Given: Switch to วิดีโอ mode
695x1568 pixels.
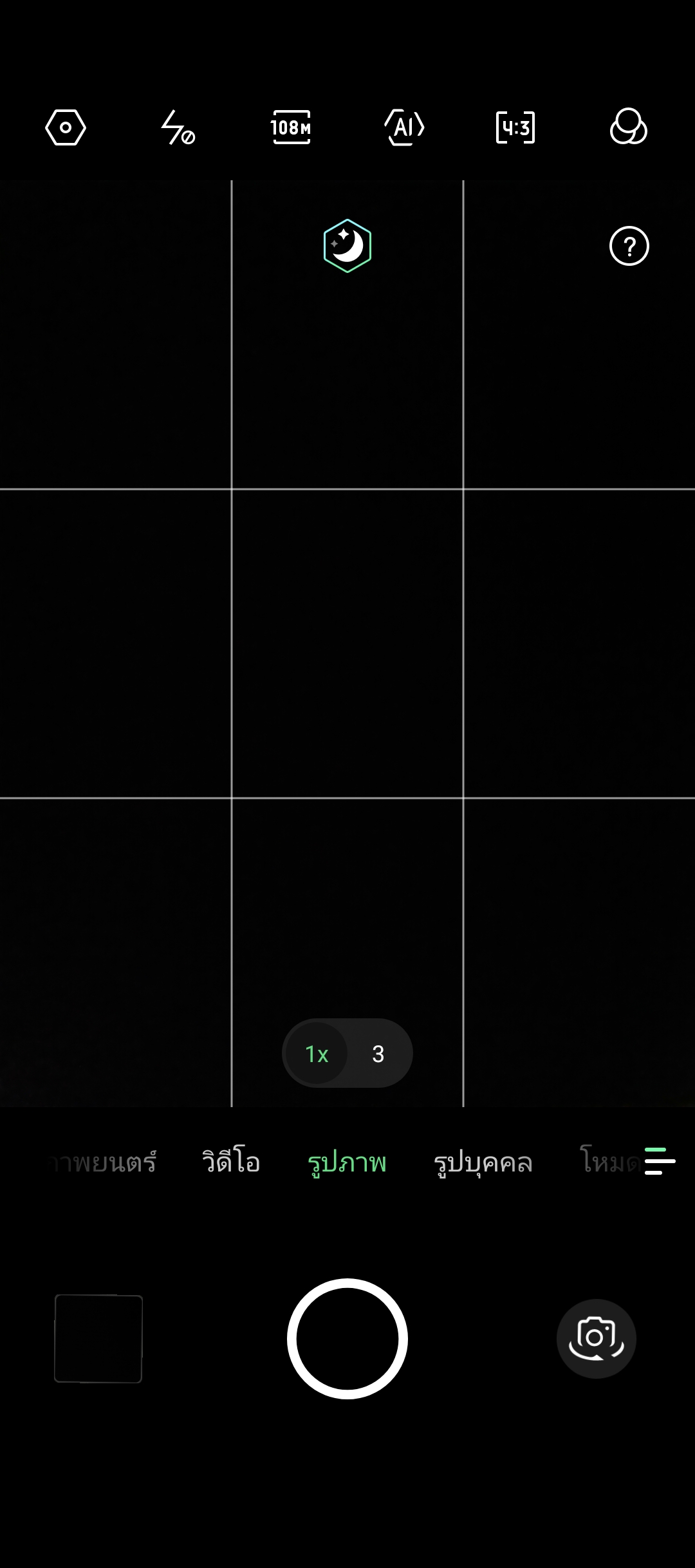Looking at the screenshot, I should (x=231, y=1162).
